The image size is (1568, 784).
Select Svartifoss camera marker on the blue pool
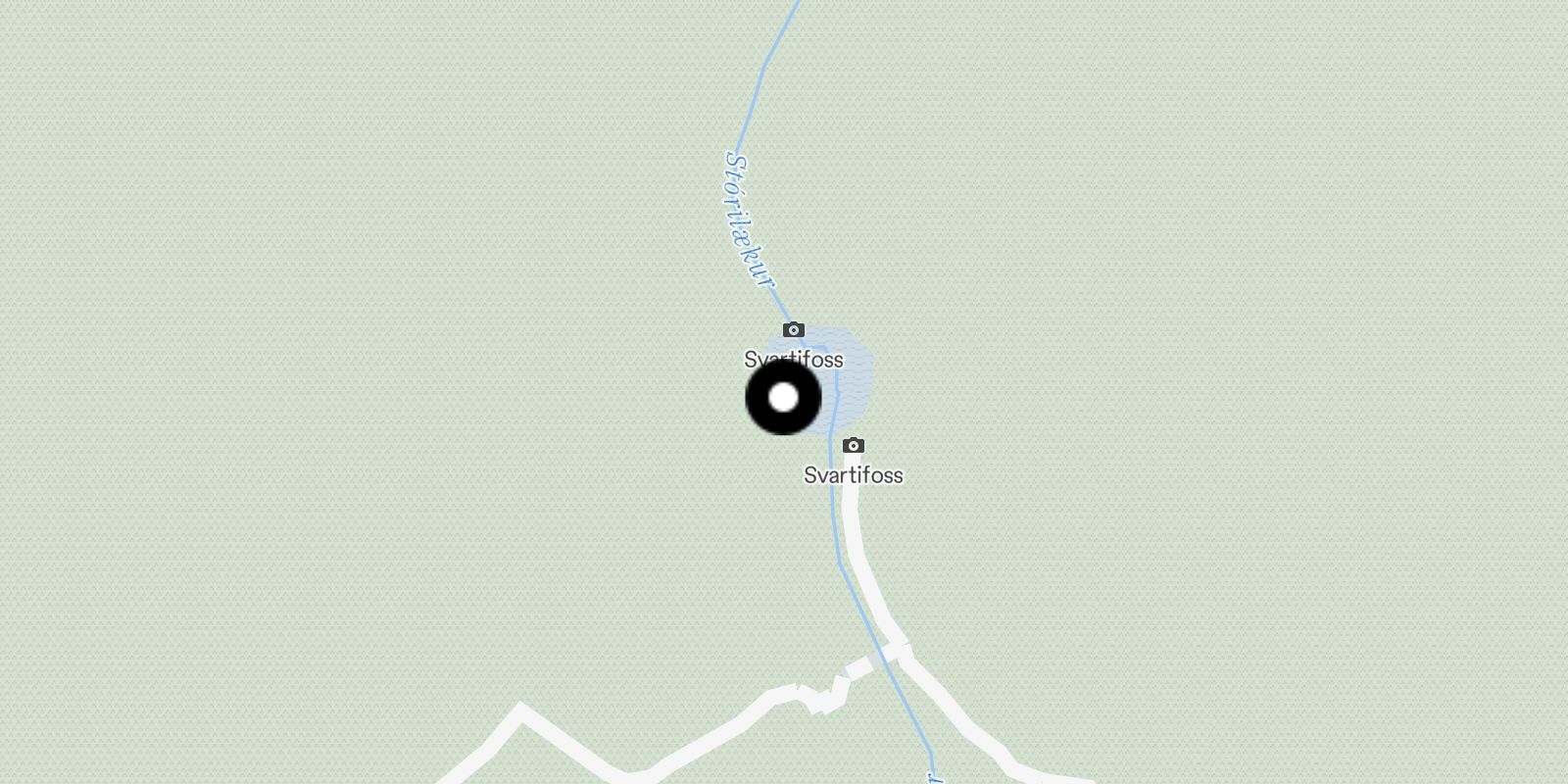[x=794, y=330]
